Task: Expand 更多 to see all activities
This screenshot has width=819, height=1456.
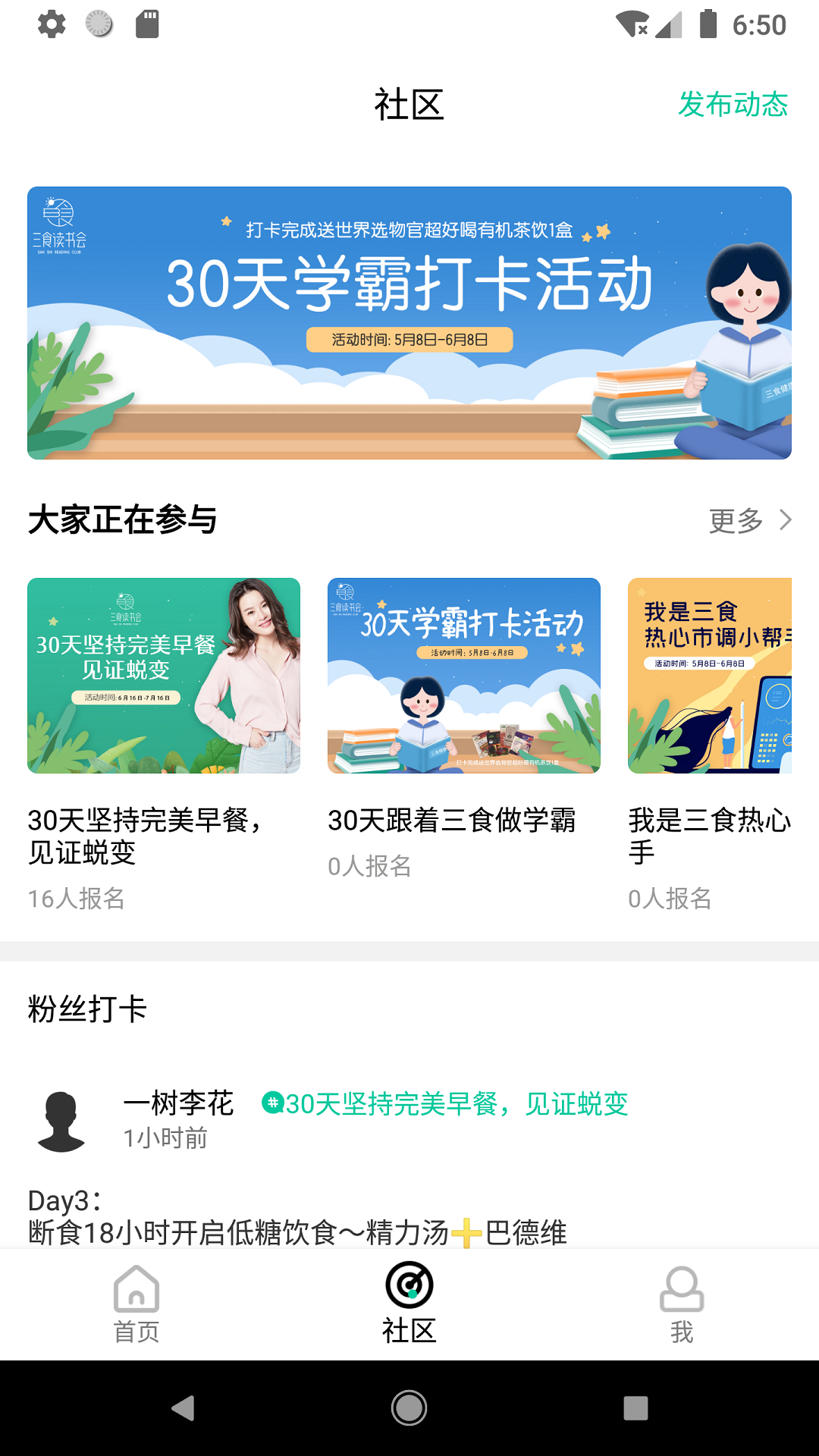Action: pyautogui.click(x=736, y=522)
